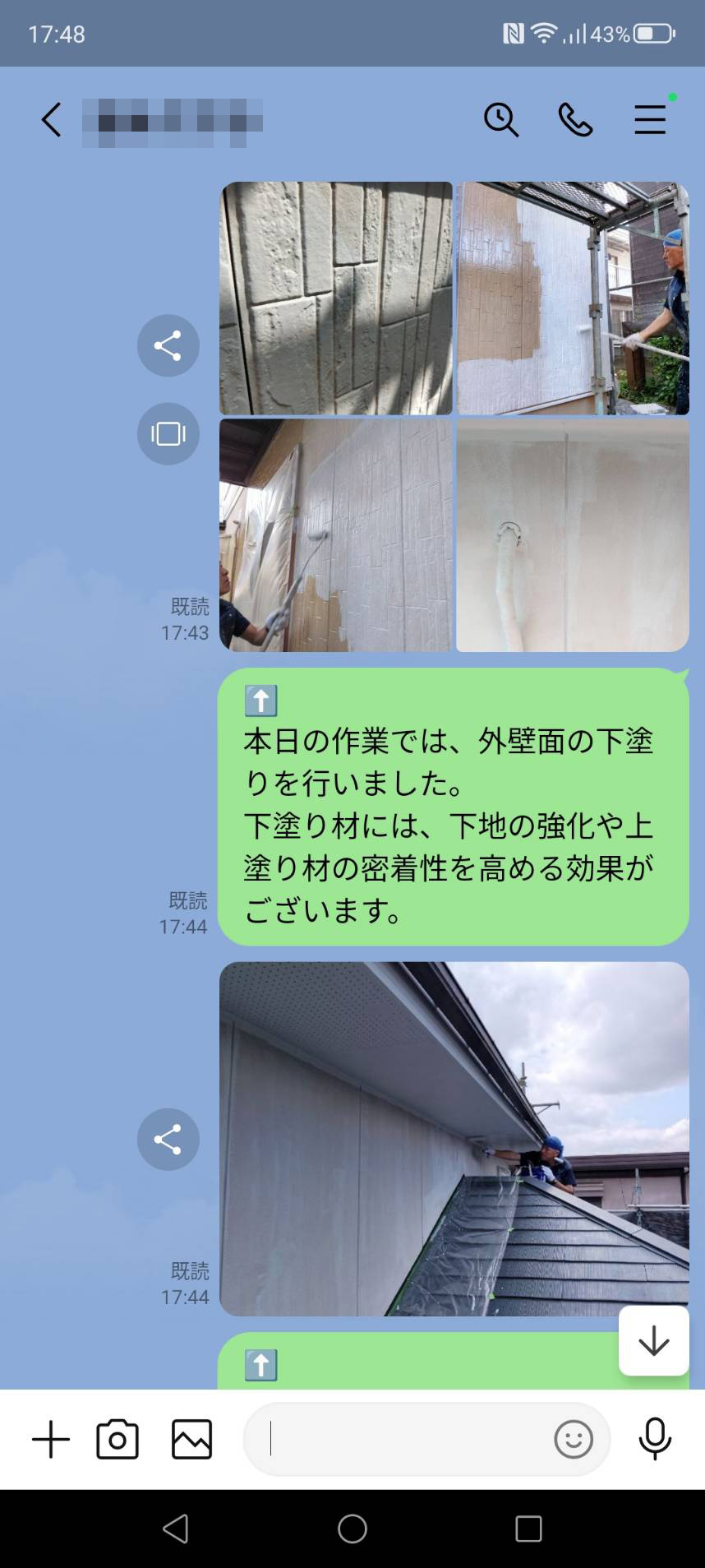
Task: Open the roof eaves painting photo
Action: (x=454, y=1139)
